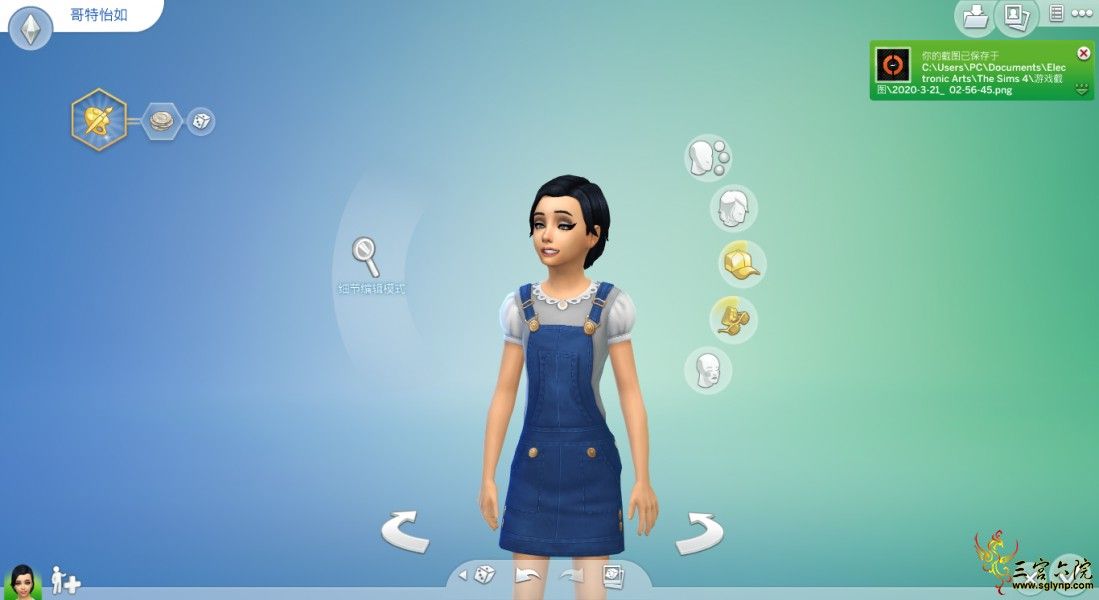Undo the last change
The height and width of the screenshot is (600, 1099).
click(x=527, y=575)
